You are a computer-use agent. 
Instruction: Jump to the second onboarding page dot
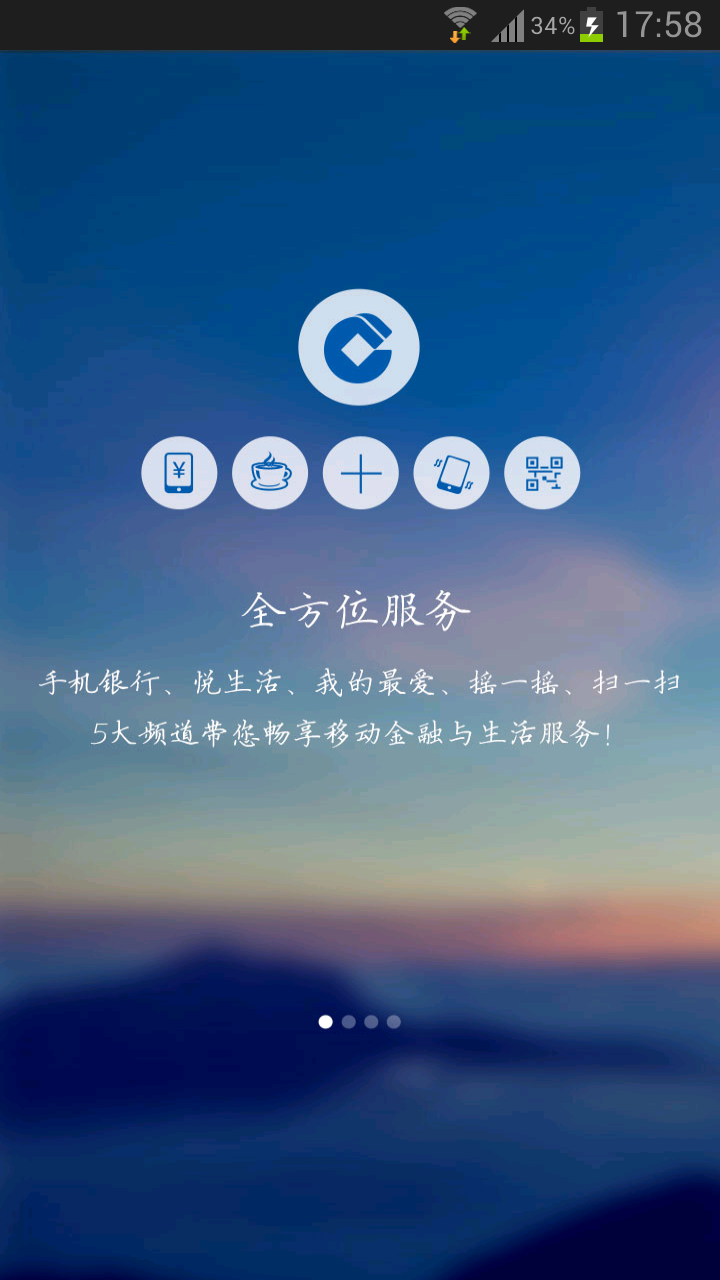[348, 1022]
